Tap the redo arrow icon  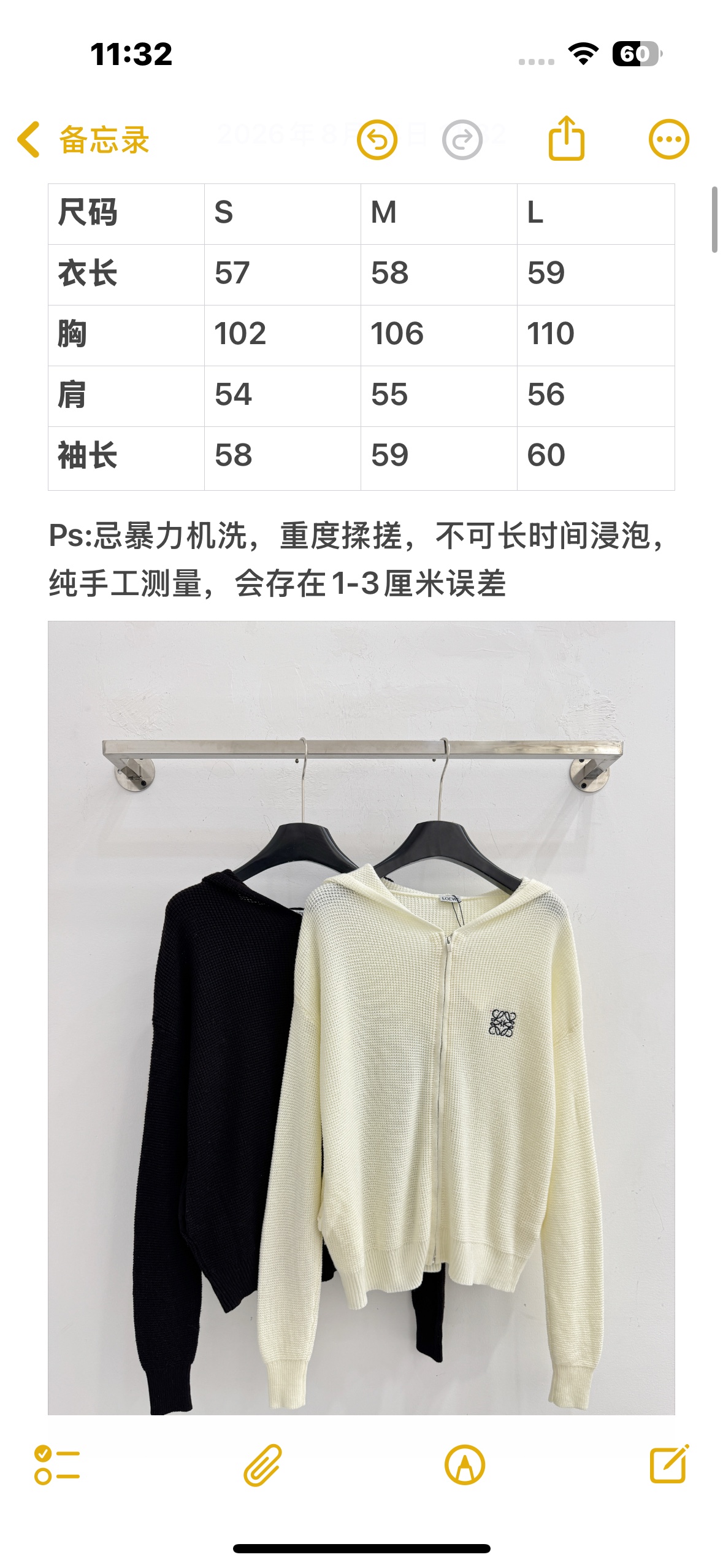(x=462, y=140)
